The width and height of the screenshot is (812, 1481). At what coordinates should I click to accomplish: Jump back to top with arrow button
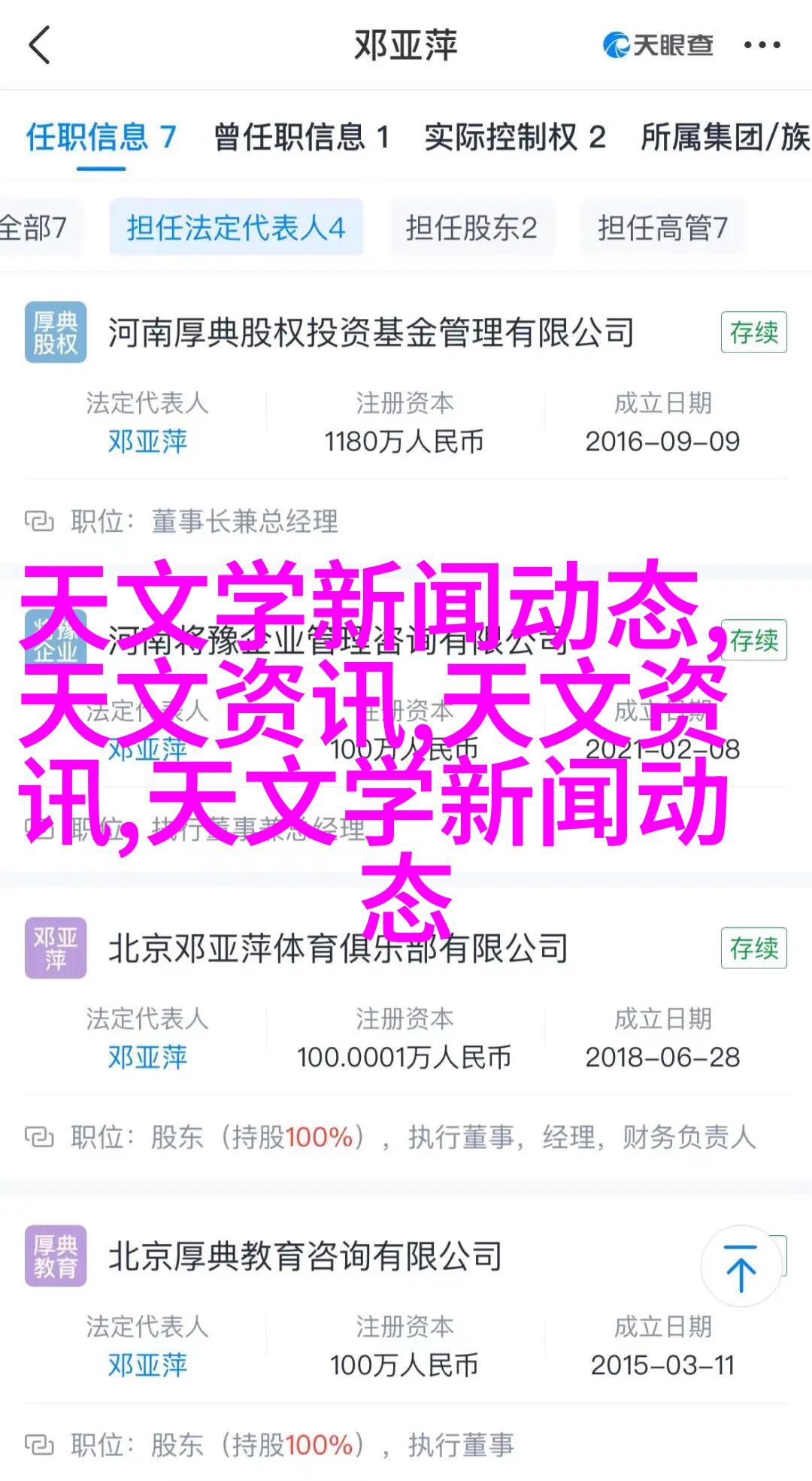click(x=741, y=1267)
